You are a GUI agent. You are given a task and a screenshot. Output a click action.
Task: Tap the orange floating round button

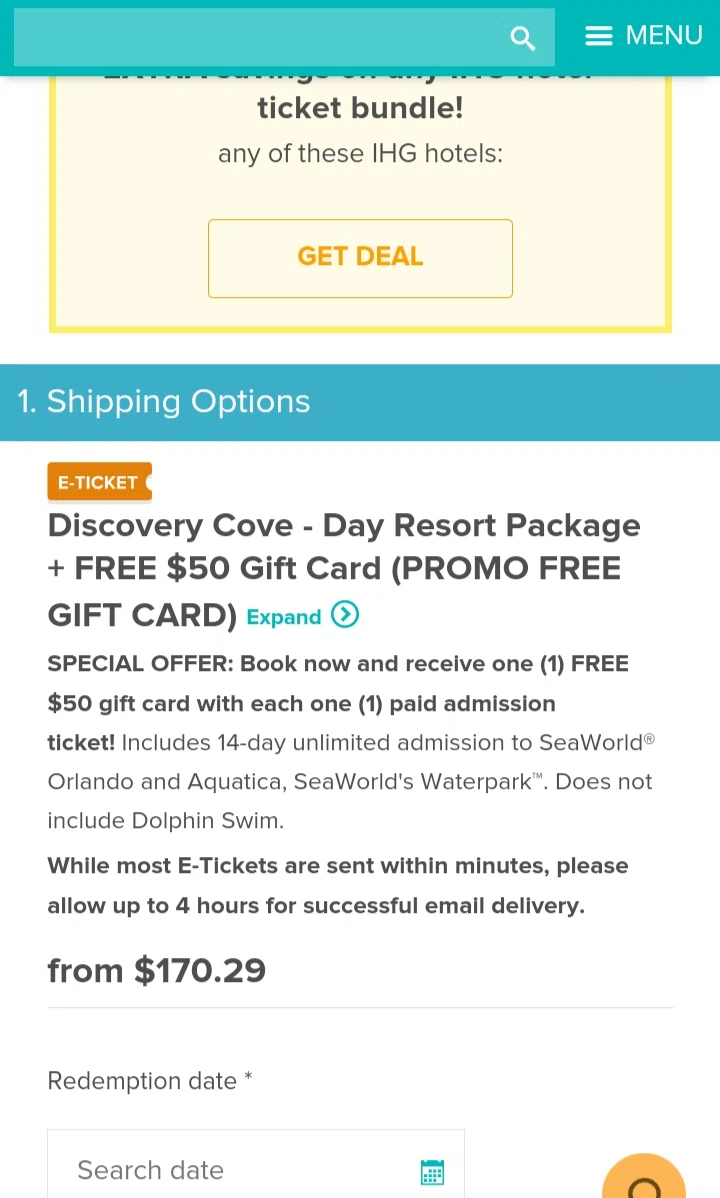click(x=644, y=1180)
